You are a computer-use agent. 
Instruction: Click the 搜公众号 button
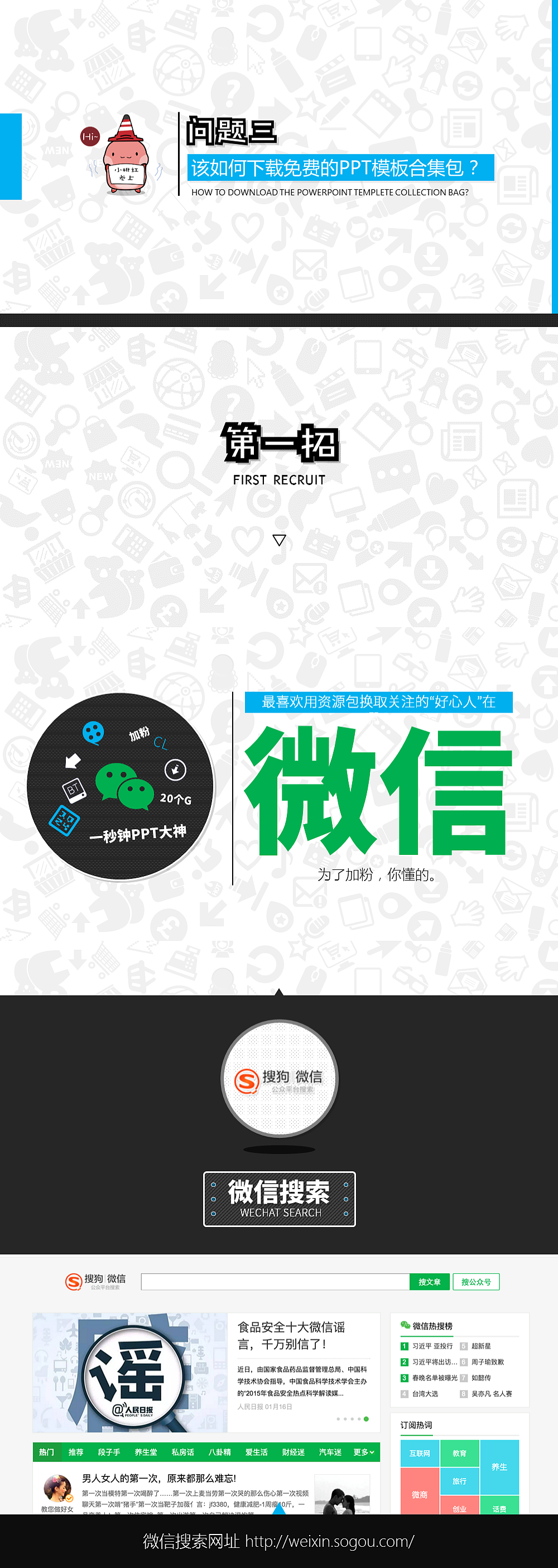click(x=477, y=1282)
